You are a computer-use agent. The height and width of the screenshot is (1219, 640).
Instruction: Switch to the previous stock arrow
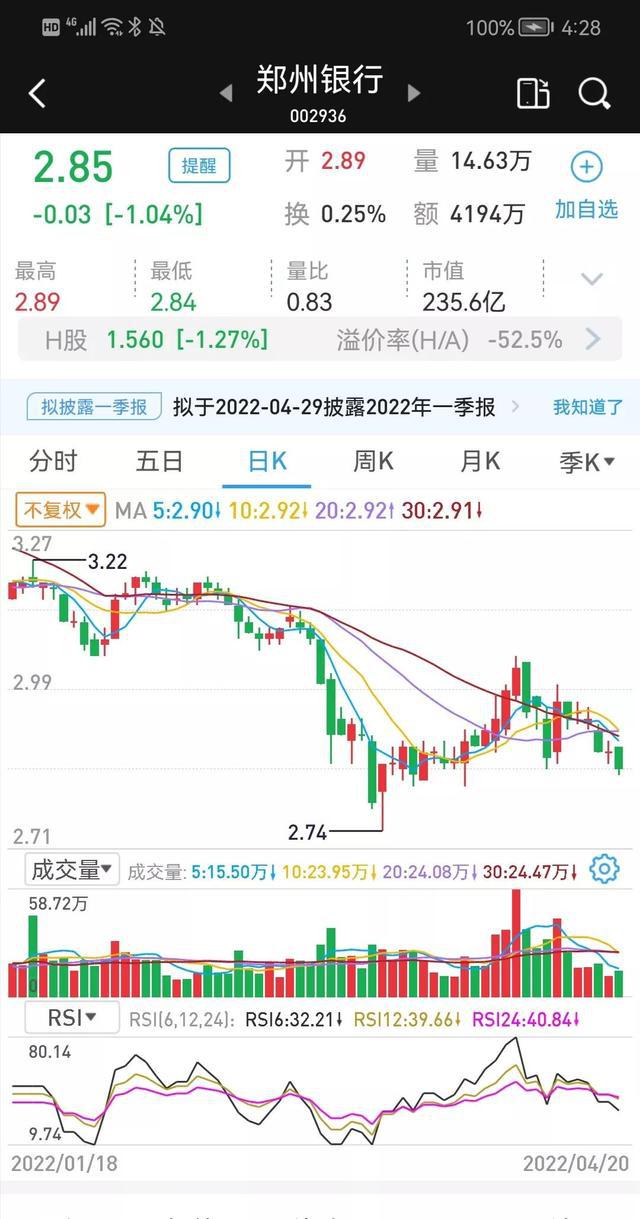[x=226, y=93]
